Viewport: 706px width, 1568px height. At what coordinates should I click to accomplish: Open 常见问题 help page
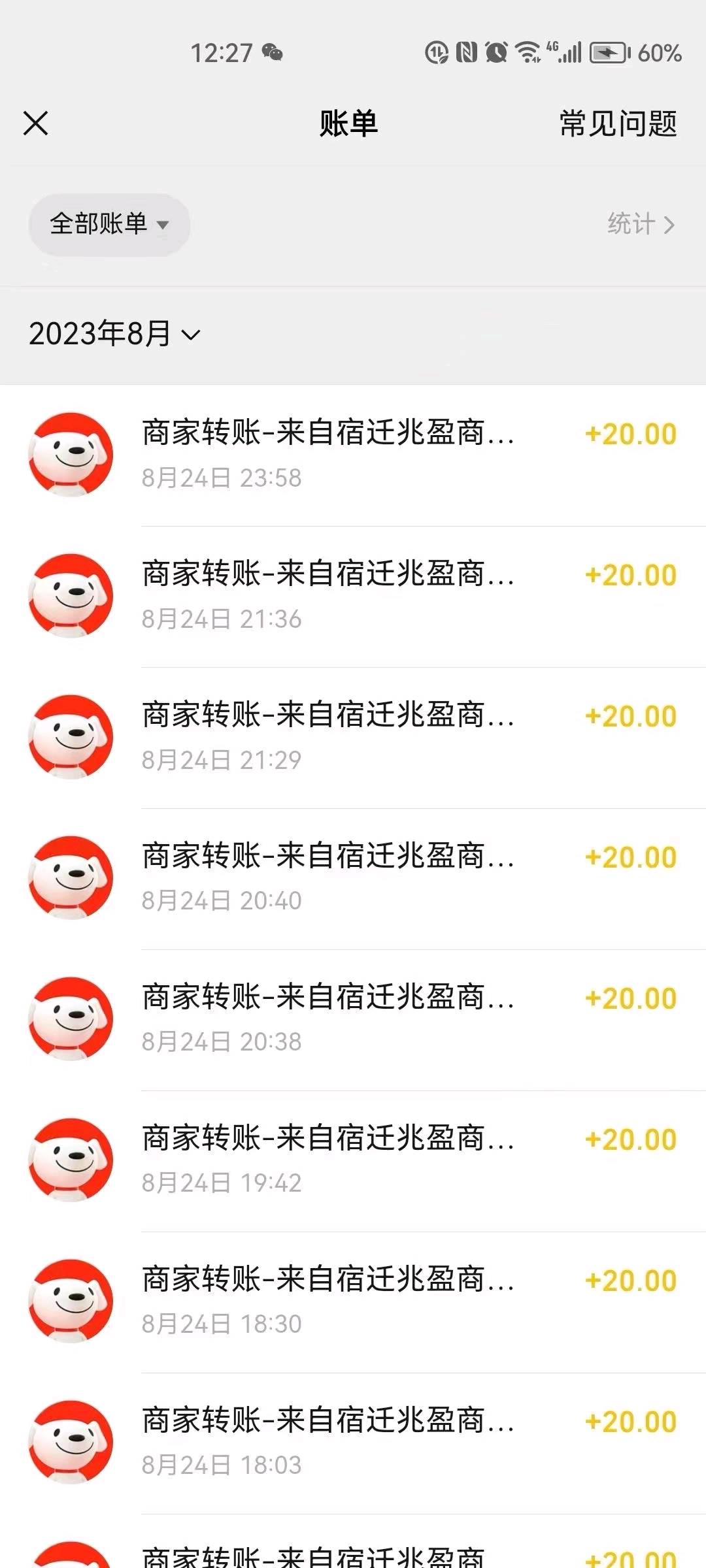point(618,123)
